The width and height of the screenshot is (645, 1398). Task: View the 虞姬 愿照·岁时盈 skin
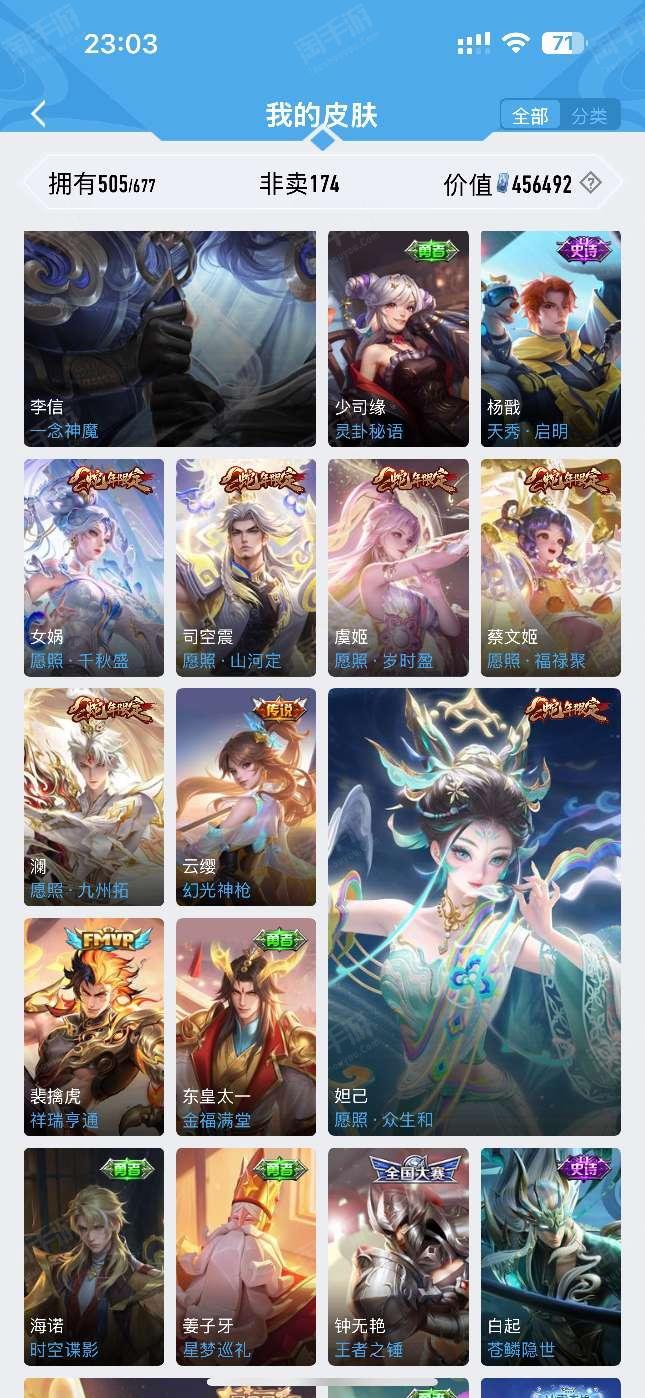pos(398,567)
